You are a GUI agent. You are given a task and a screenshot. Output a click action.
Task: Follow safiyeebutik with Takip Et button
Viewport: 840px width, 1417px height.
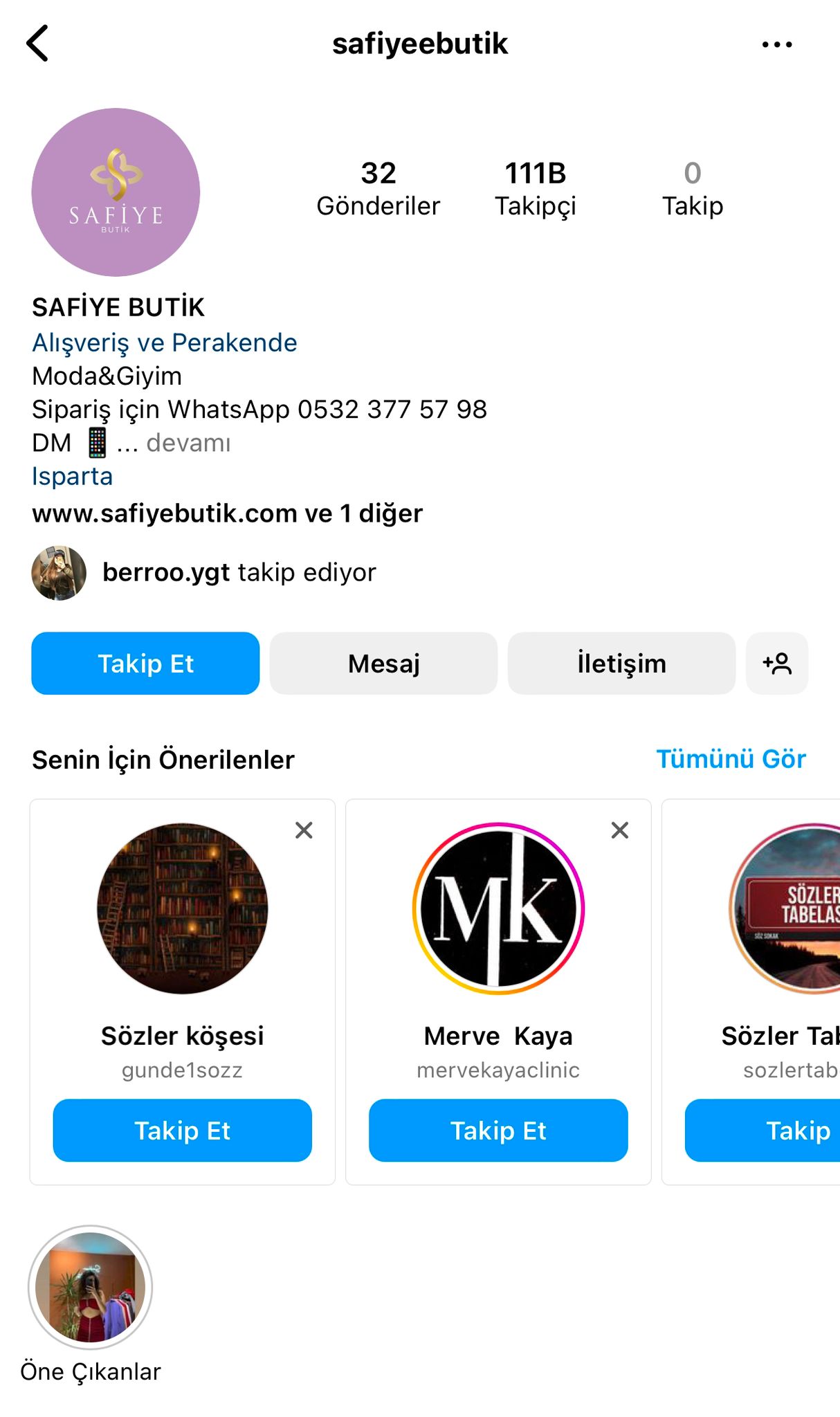[x=145, y=663]
